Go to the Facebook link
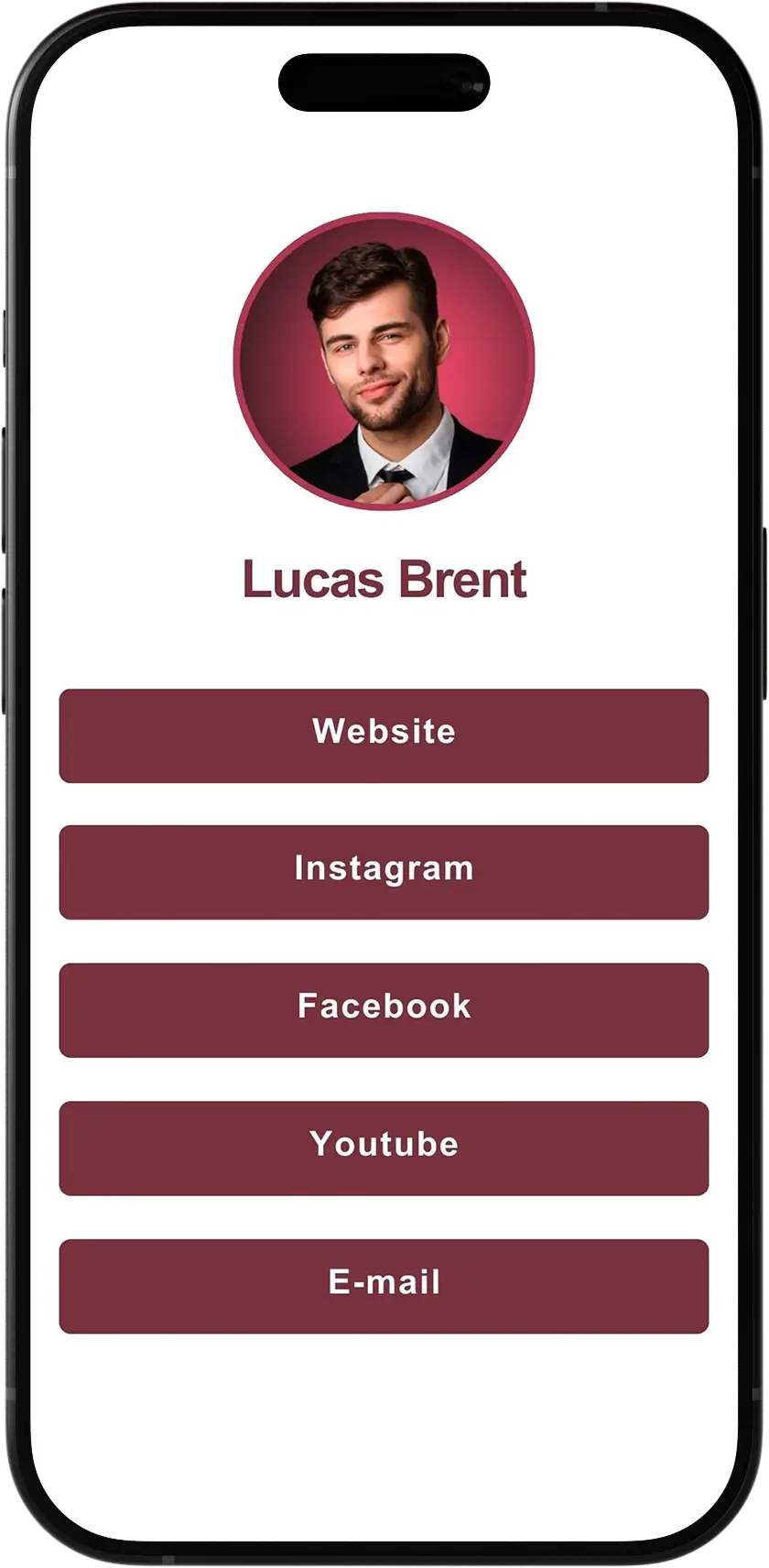This screenshot has width=769, height=1568. (x=384, y=1009)
